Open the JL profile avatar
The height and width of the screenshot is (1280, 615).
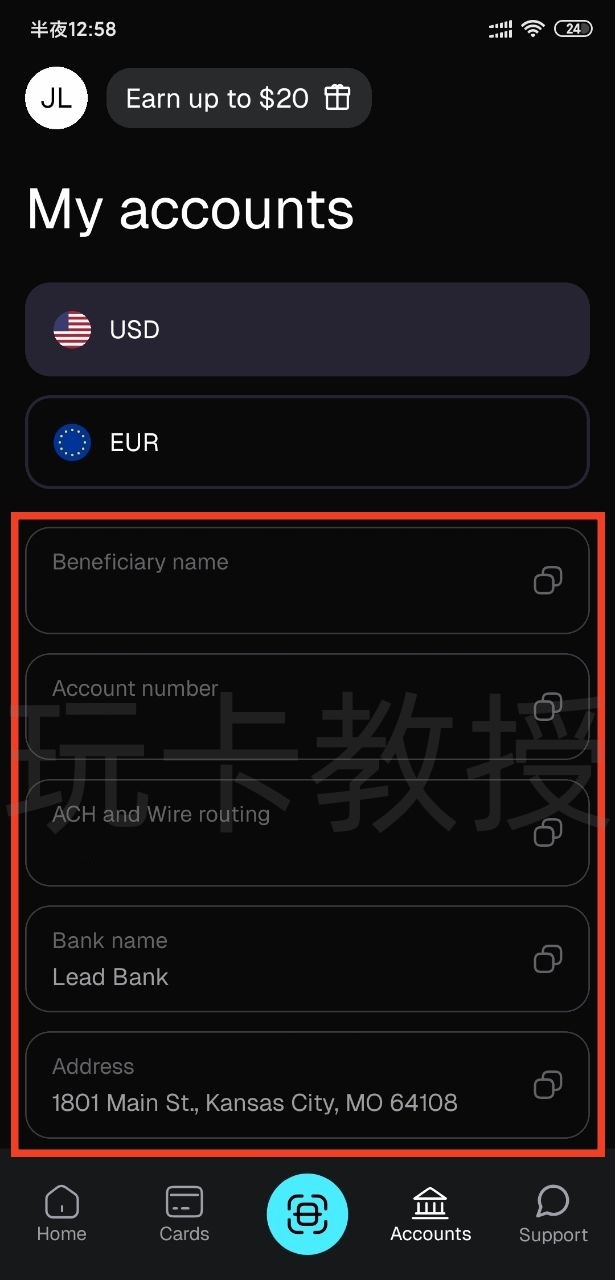(x=56, y=98)
